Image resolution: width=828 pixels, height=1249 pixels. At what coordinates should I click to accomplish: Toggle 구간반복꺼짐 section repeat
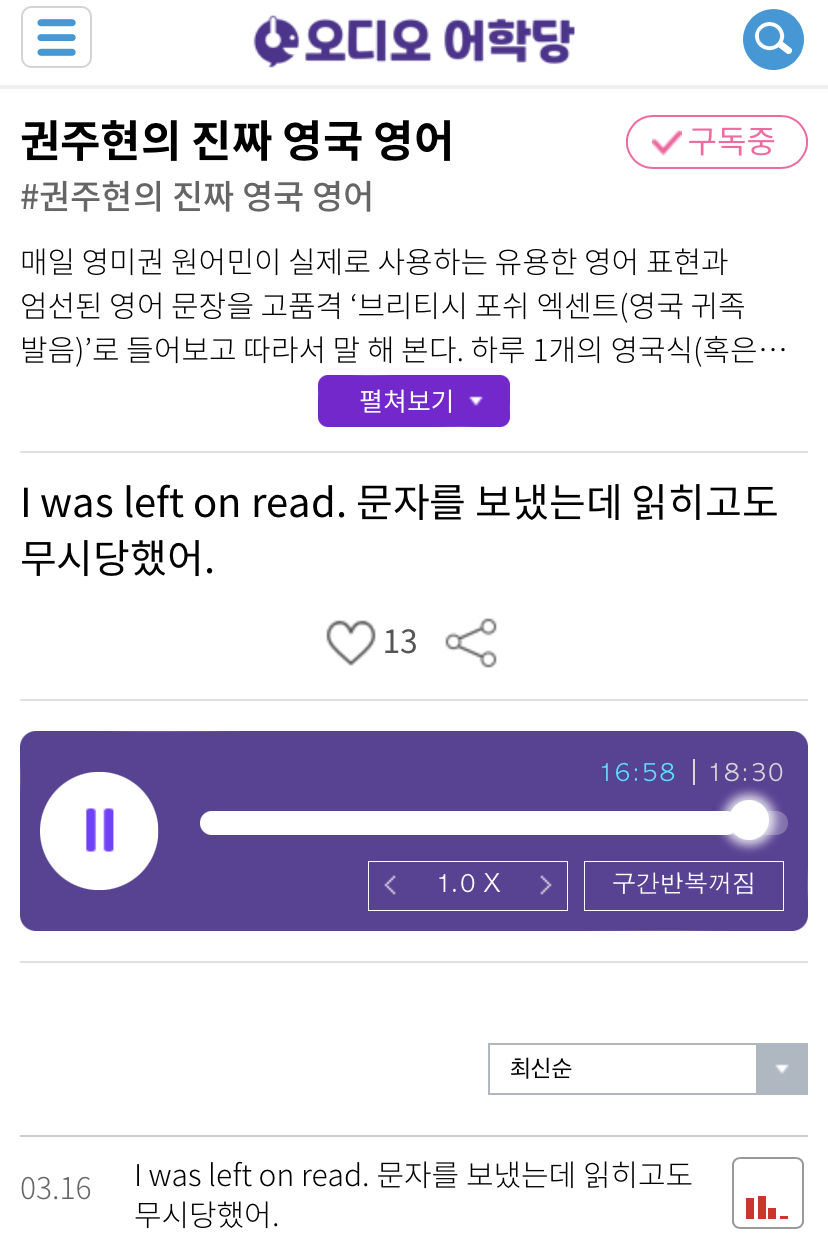tap(683, 885)
